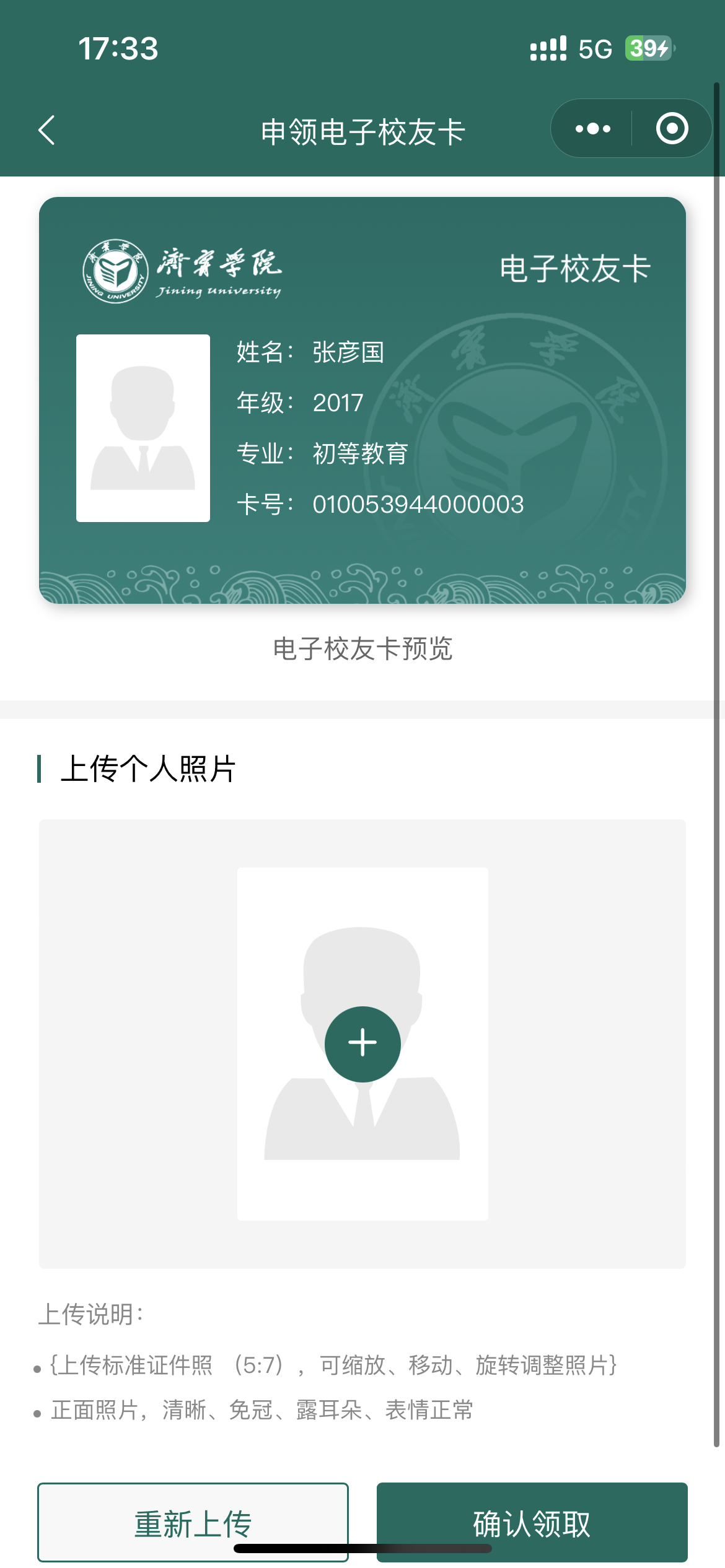Close the mini program with the circle icon
Viewport: 725px width, 1568px height.
click(672, 129)
